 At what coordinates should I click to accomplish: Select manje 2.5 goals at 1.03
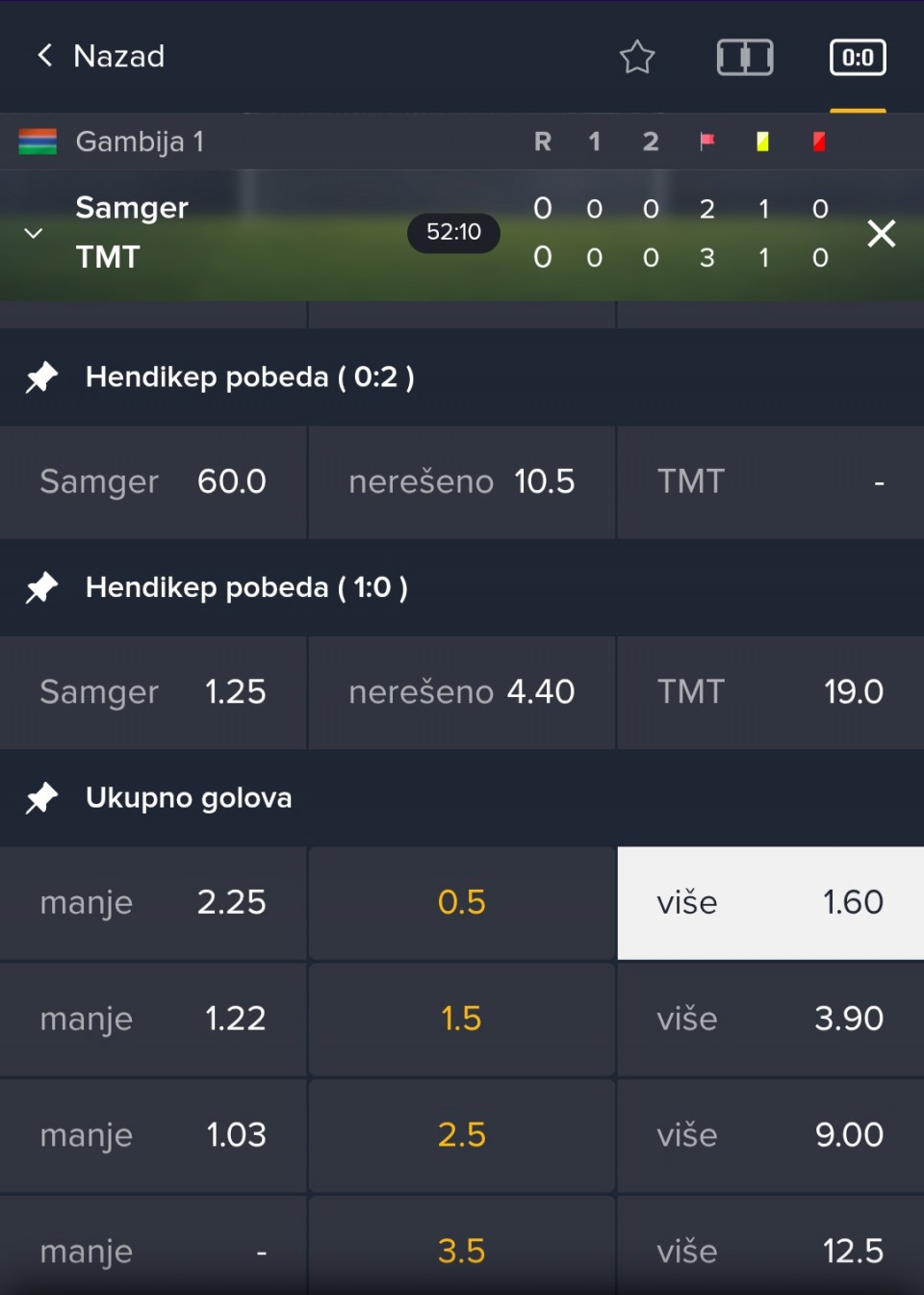(153, 1135)
